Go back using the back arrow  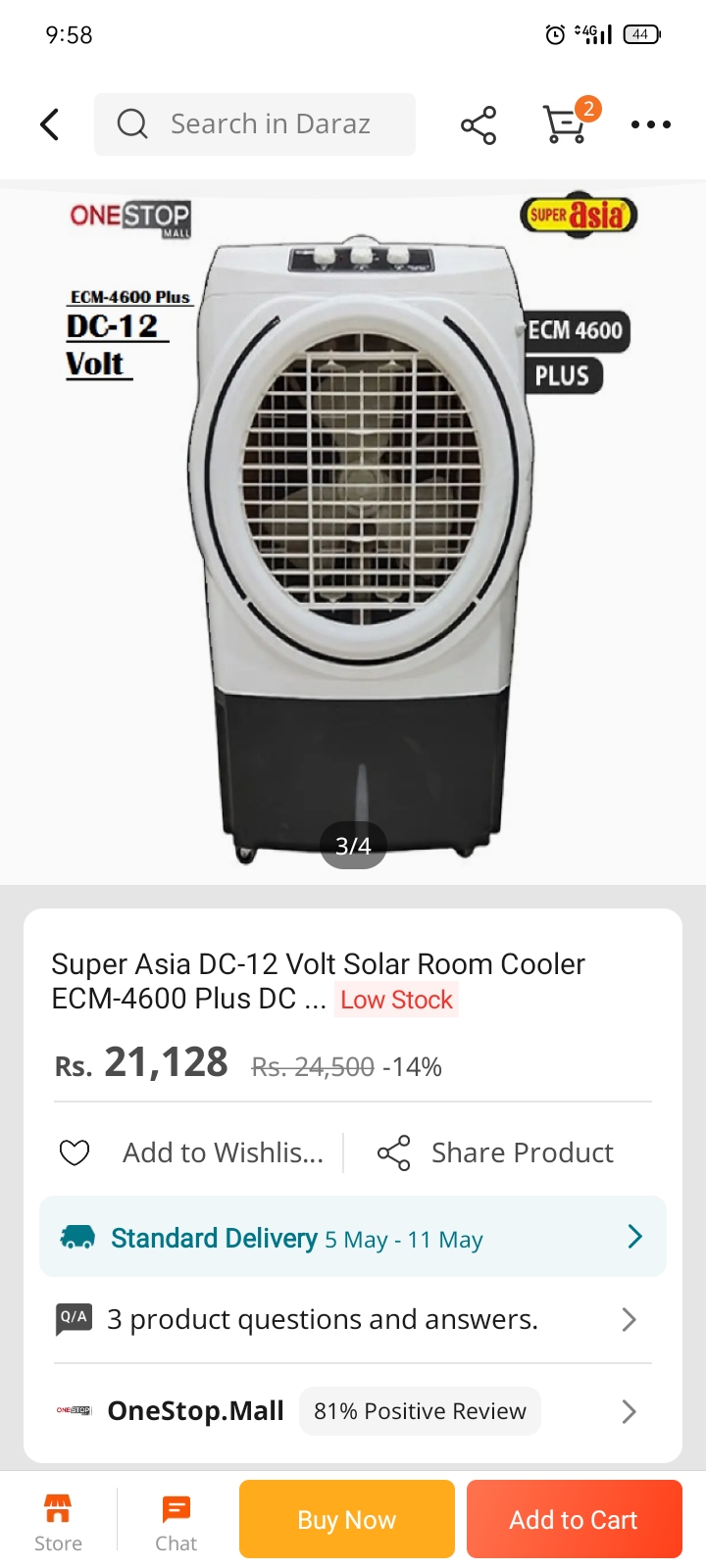(x=50, y=124)
